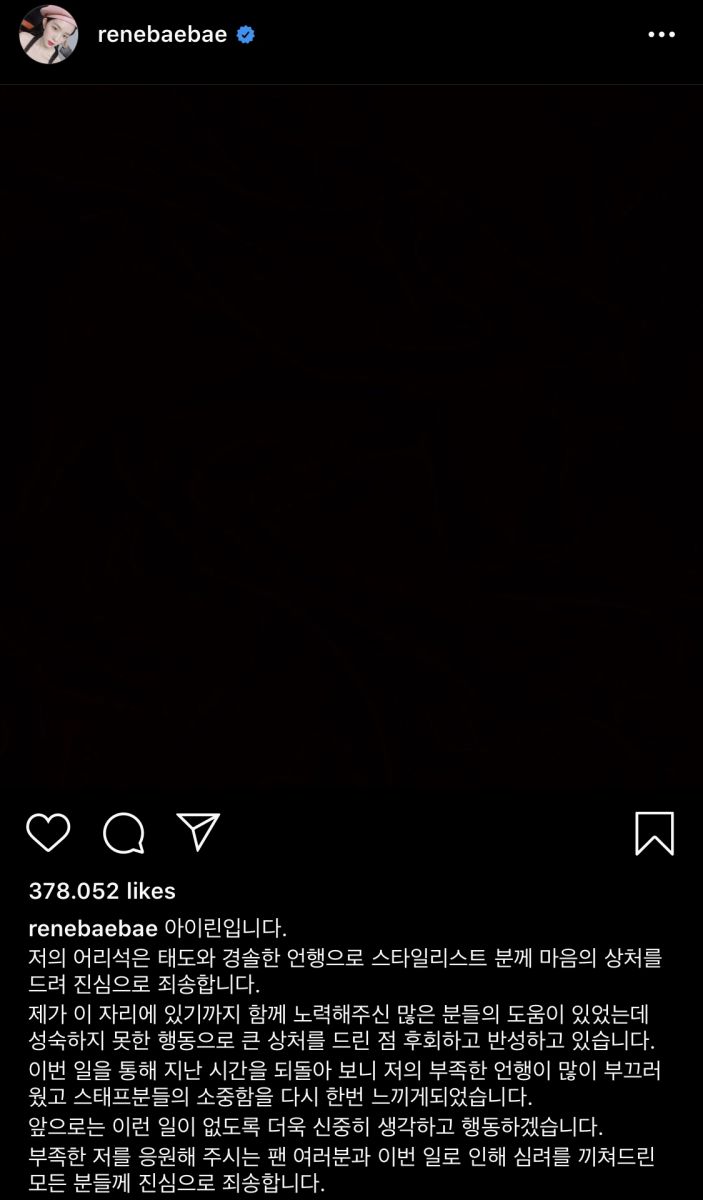Viewport: 703px width, 1200px height.
Task: Tap renebaebae username in the caption
Action: (93, 928)
